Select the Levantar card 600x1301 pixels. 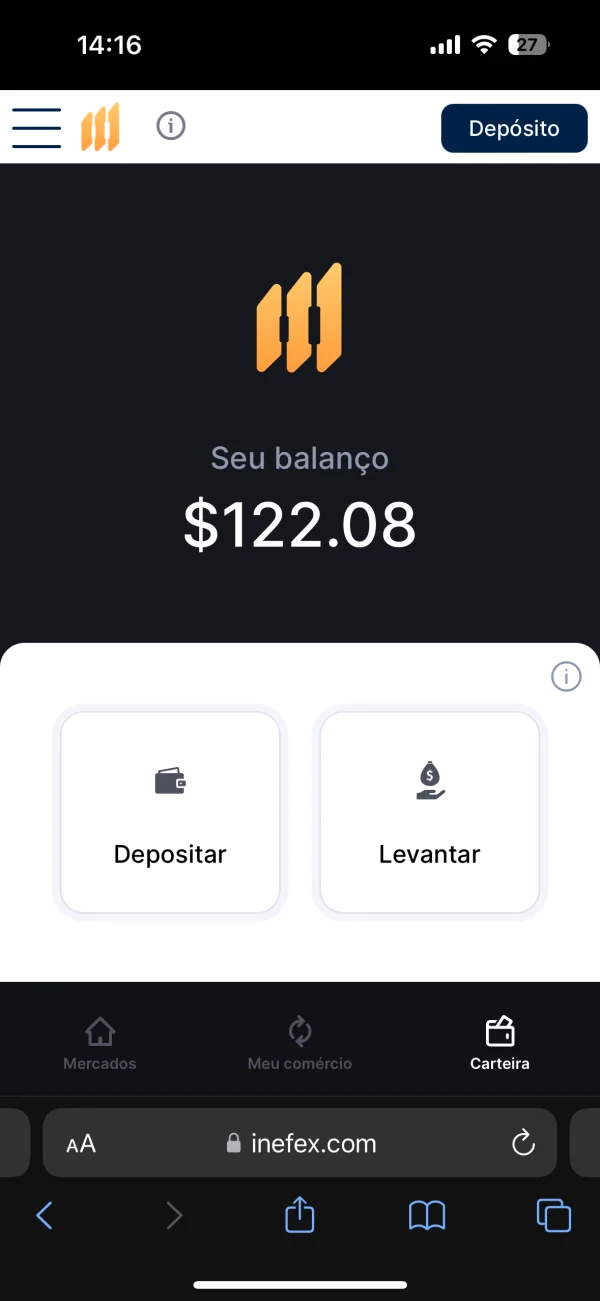pyautogui.click(x=430, y=812)
